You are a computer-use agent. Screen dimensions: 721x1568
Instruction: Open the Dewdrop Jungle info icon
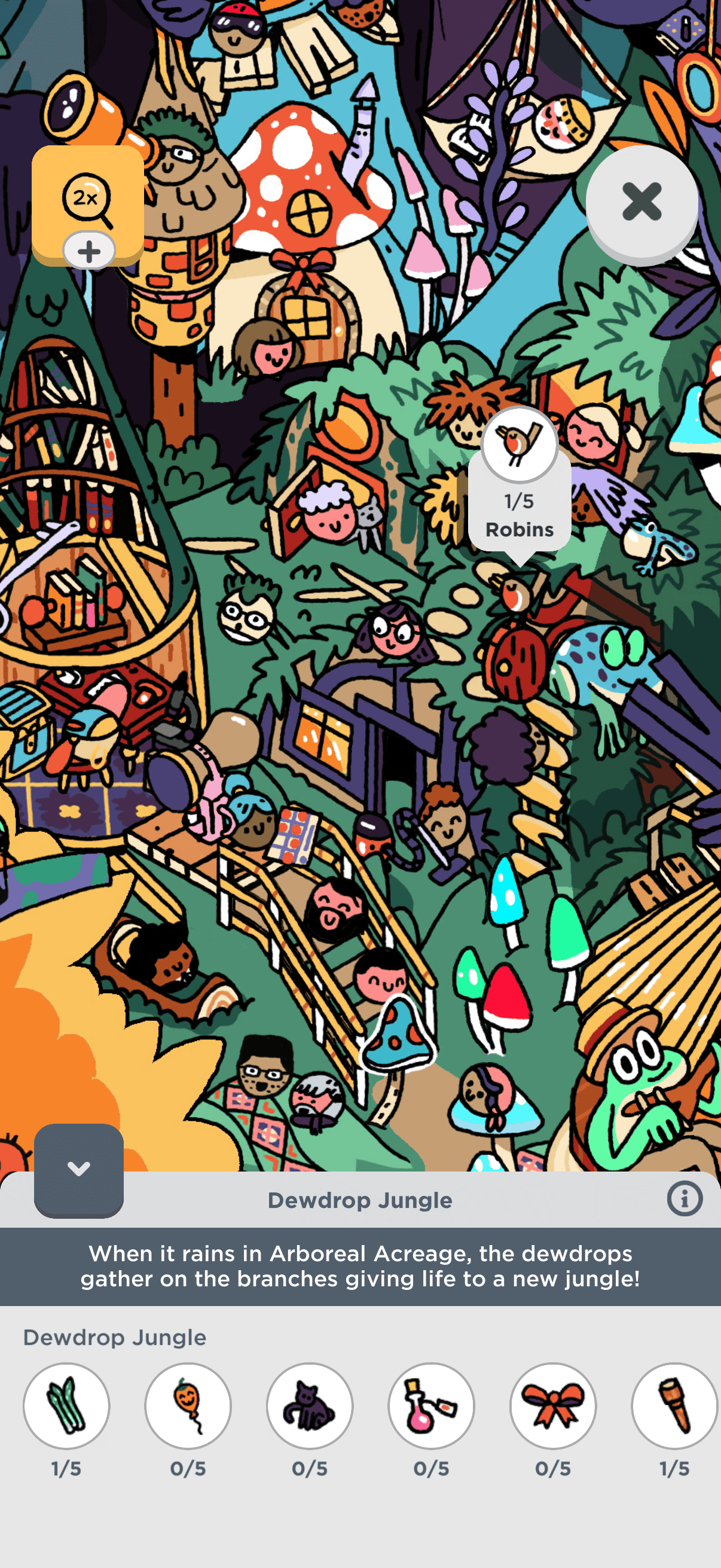pyautogui.click(x=684, y=1199)
